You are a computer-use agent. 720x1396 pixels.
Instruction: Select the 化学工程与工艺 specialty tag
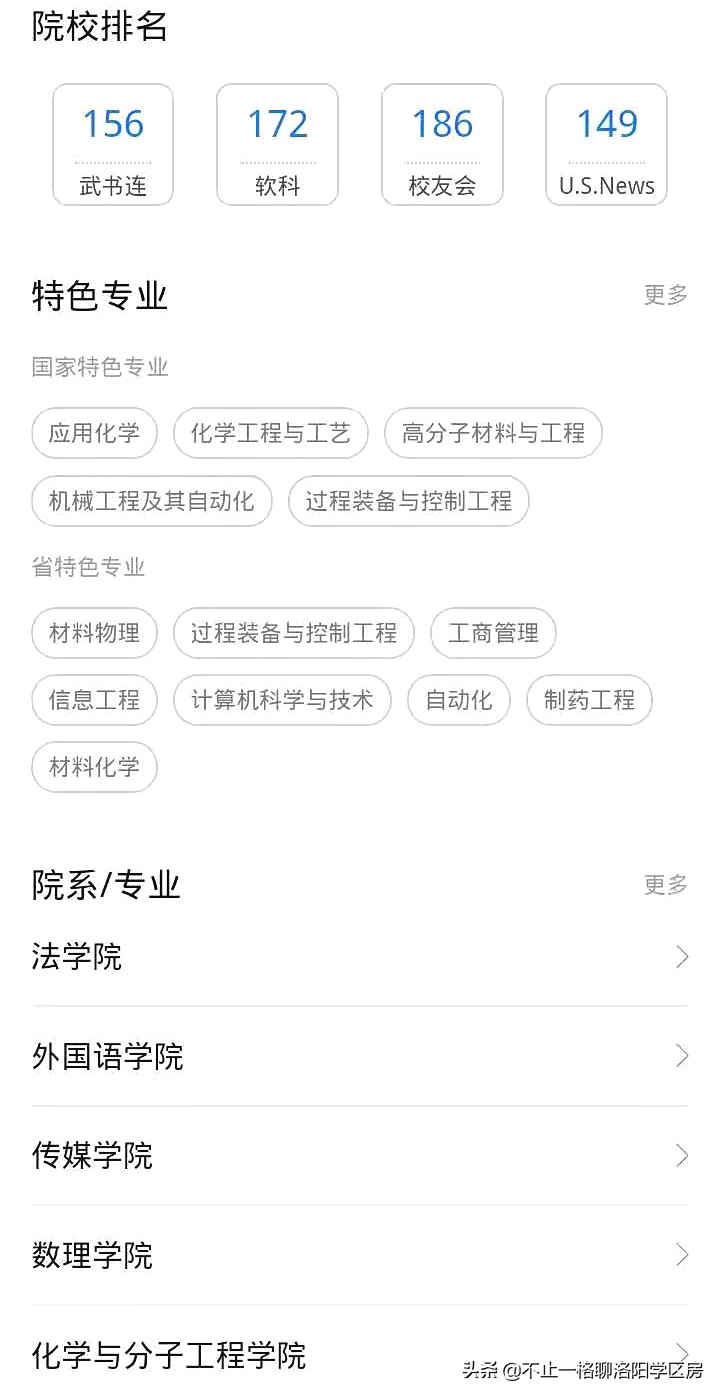(x=271, y=433)
